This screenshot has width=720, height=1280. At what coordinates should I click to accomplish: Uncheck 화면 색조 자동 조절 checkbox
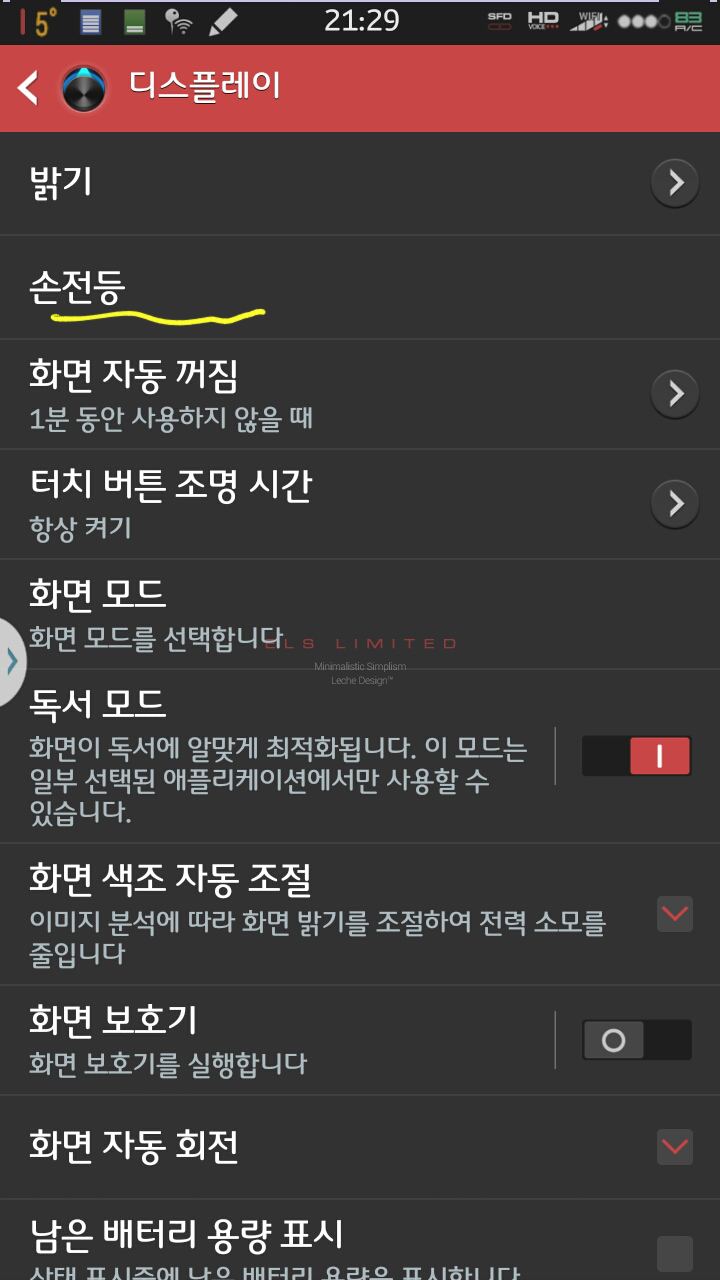[x=674, y=913]
